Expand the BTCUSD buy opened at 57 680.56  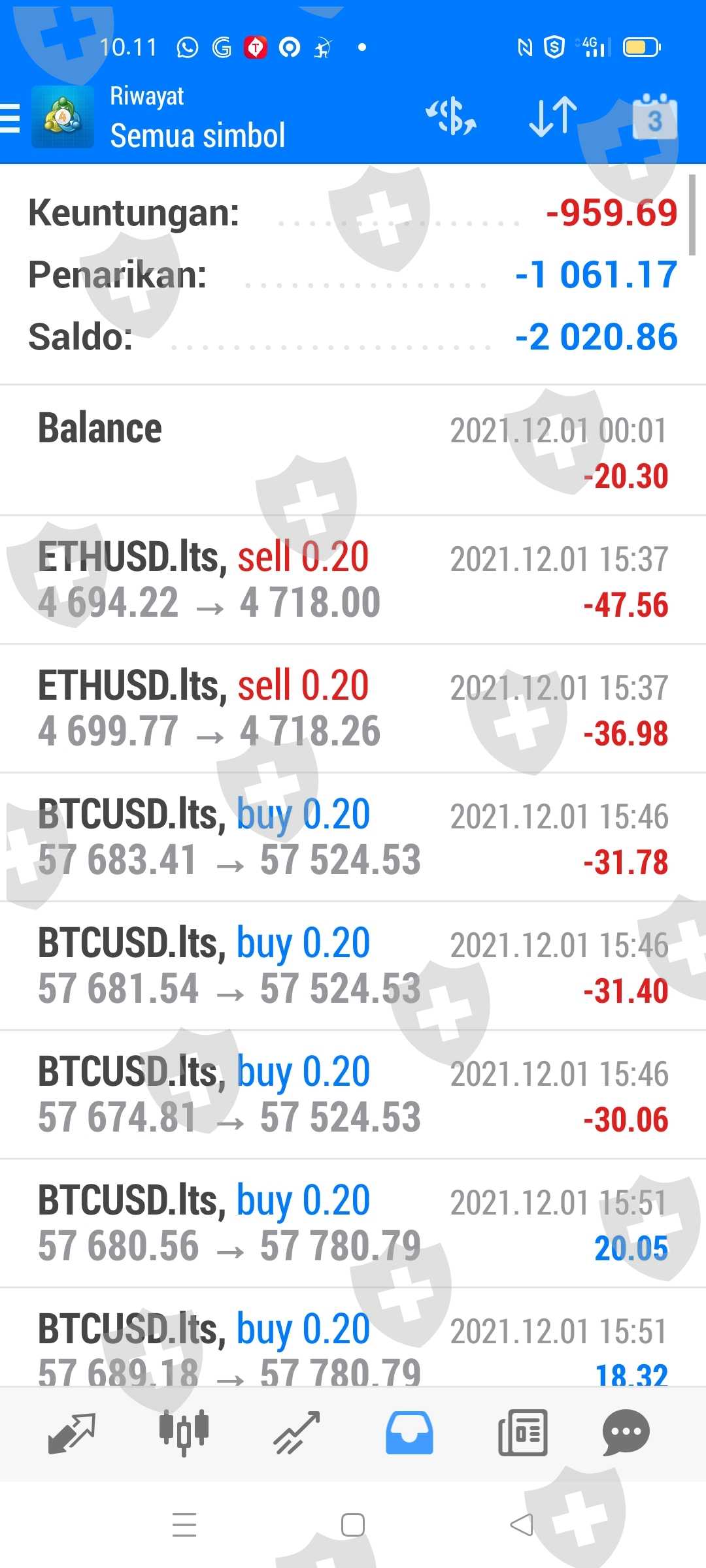pos(353,1223)
